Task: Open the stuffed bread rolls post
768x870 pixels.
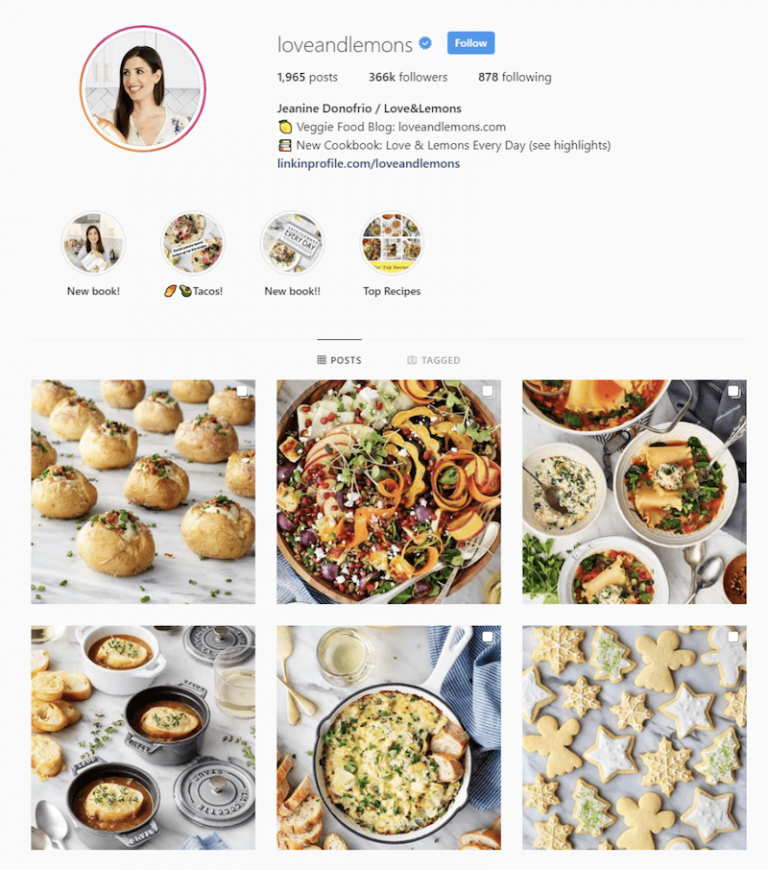Action: pyautogui.click(x=143, y=492)
